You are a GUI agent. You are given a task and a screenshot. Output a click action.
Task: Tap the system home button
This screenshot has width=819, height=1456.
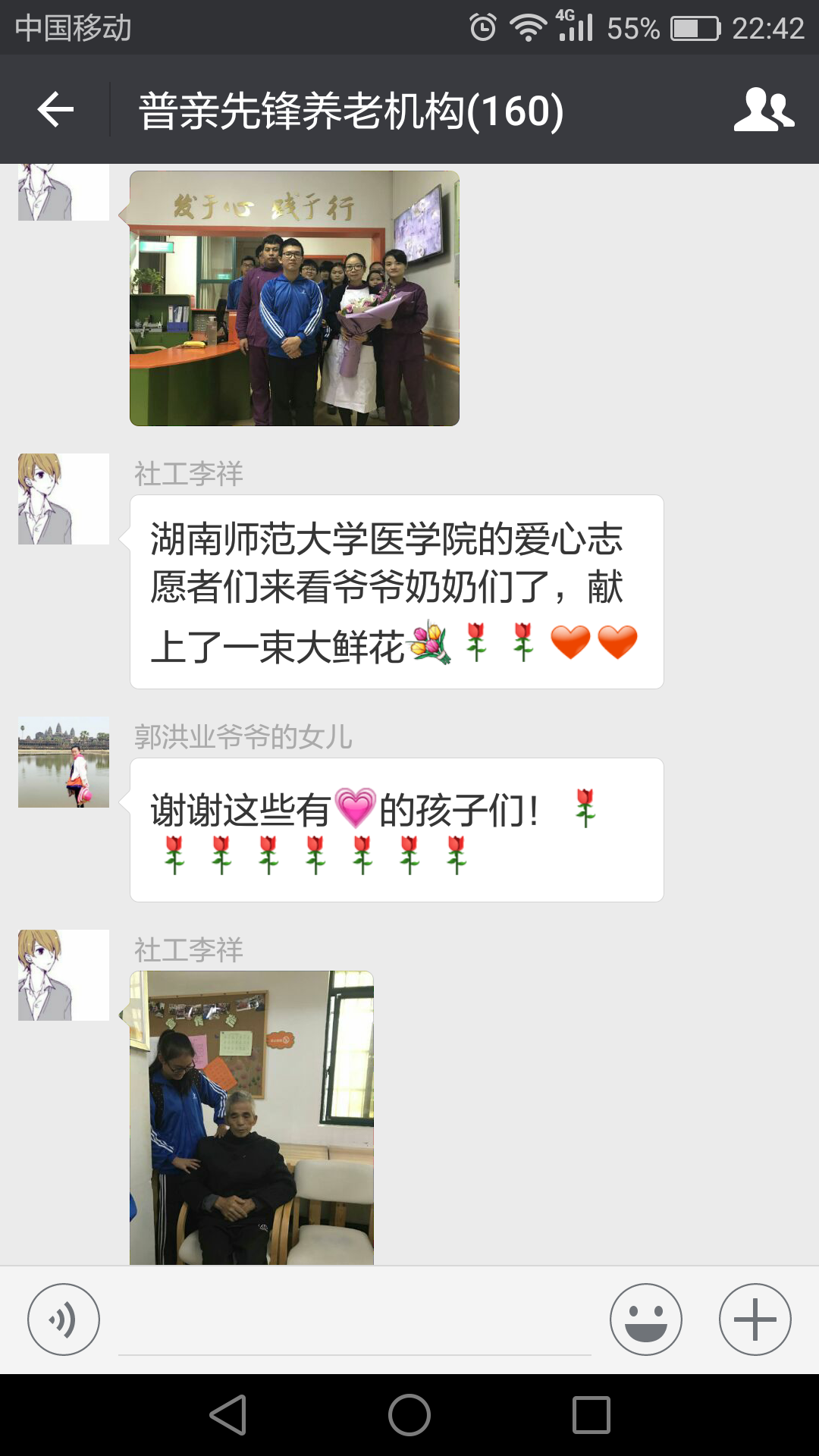point(409,1415)
